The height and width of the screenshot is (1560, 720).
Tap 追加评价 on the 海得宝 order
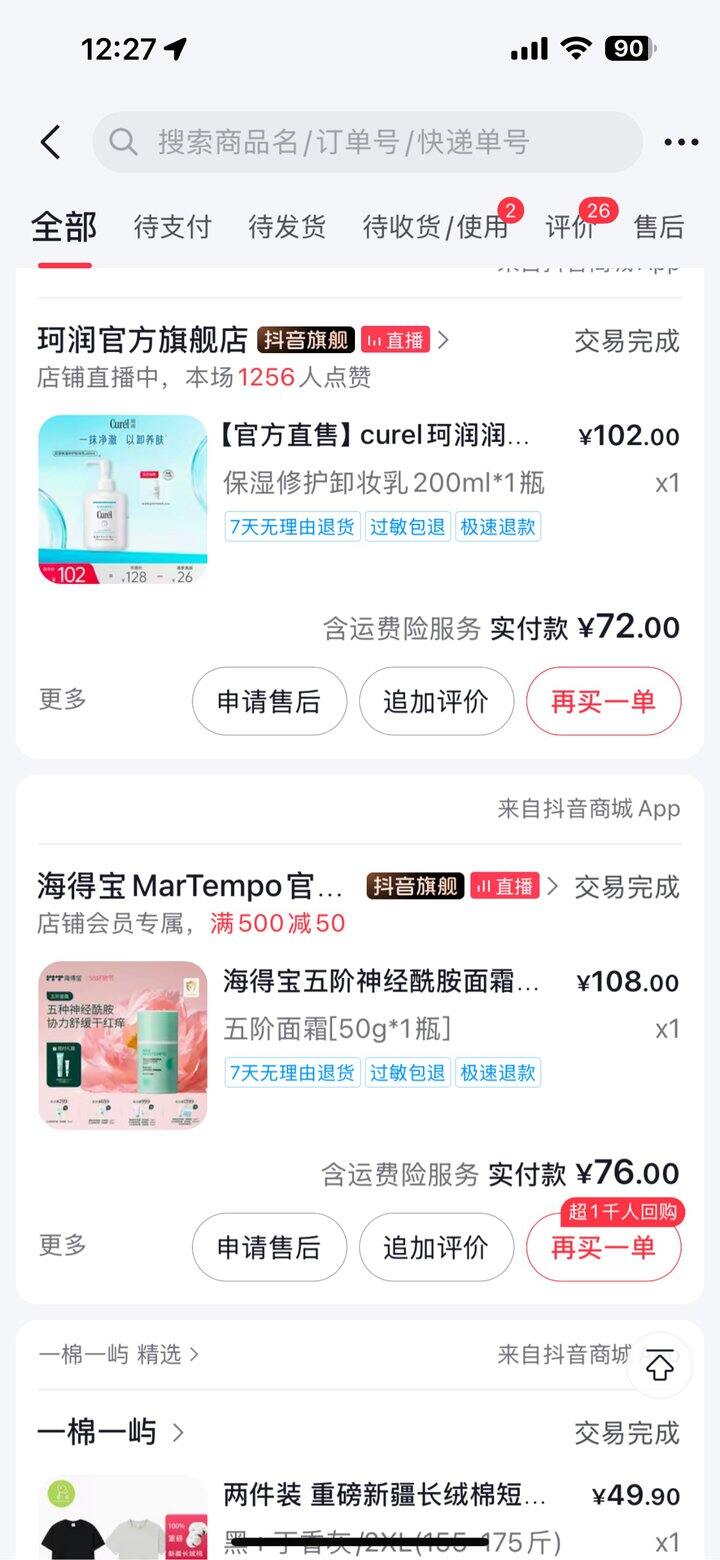pos(436,1247)
